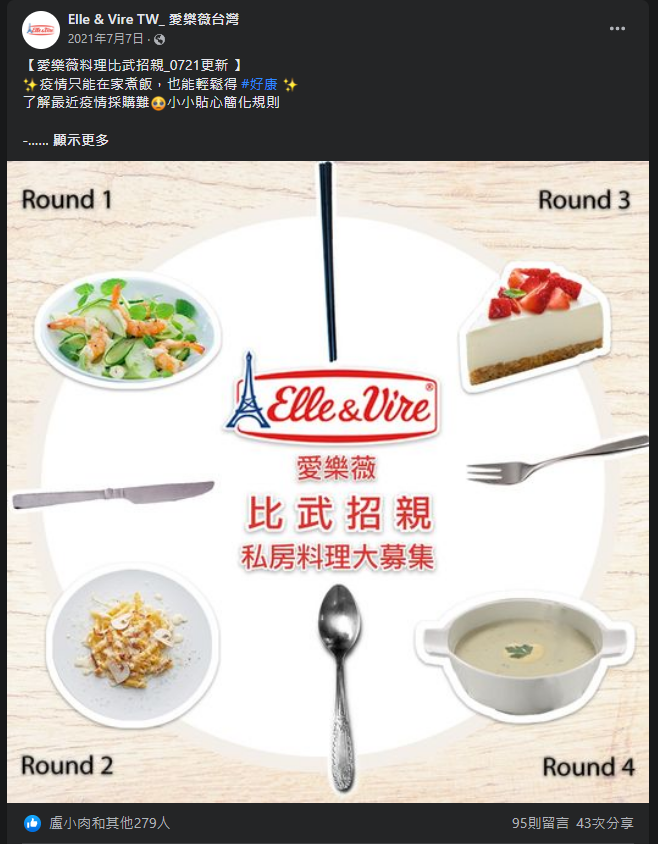Open the 比武招親 post image
Viewport: 658px width, 844px height.
[328, 480]
